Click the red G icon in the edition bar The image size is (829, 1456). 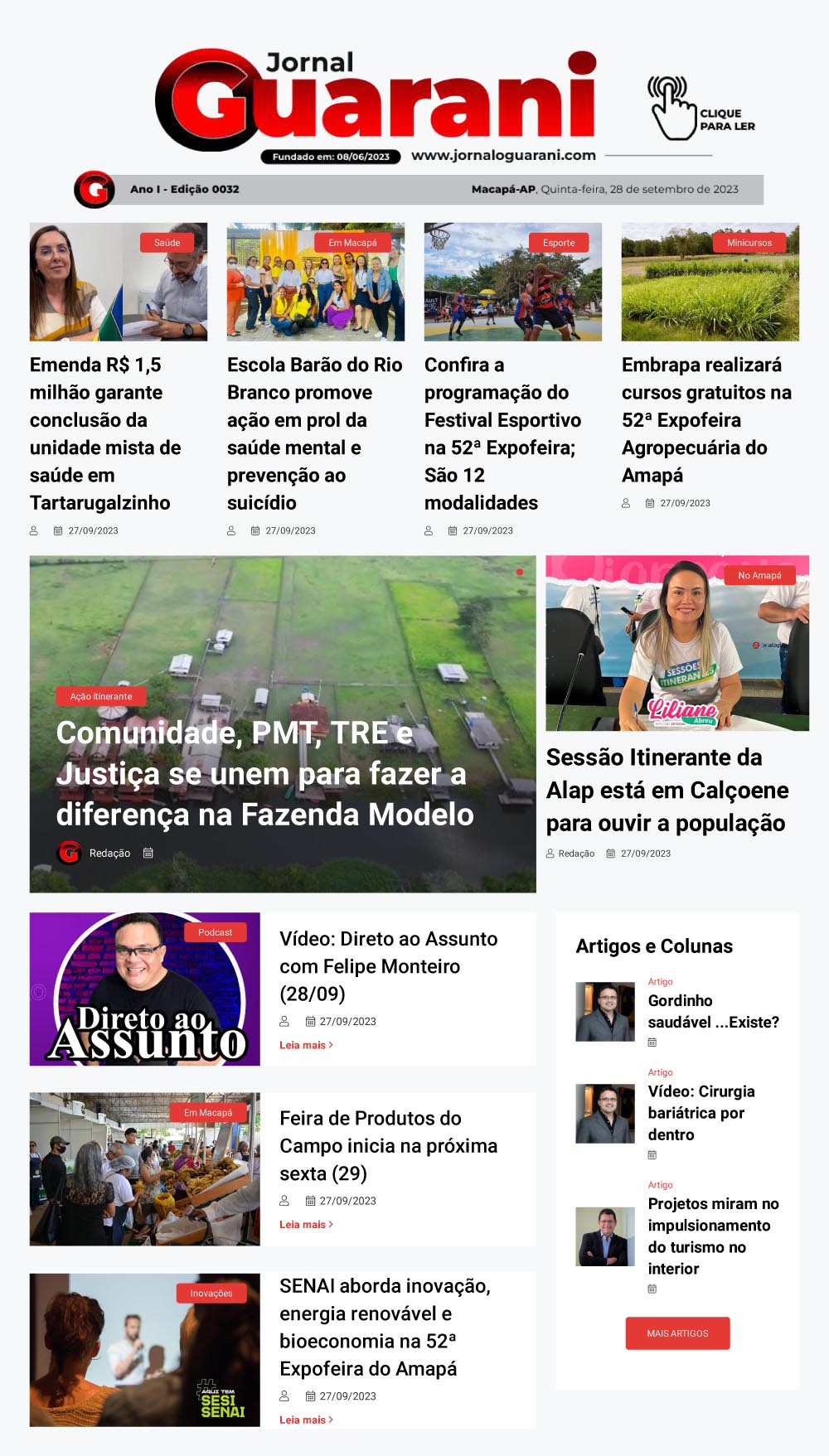pos(94,189)
